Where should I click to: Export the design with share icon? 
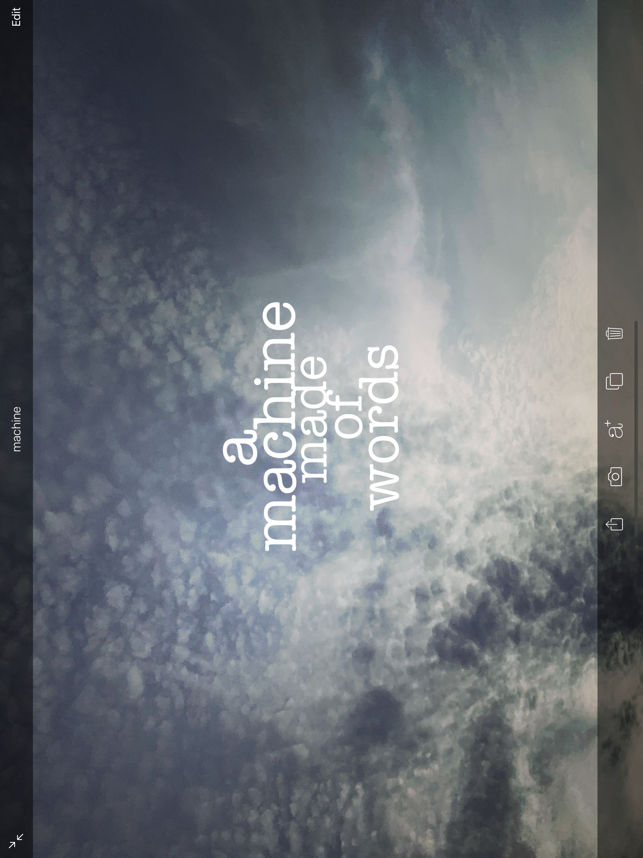click(x=615, y=524)
